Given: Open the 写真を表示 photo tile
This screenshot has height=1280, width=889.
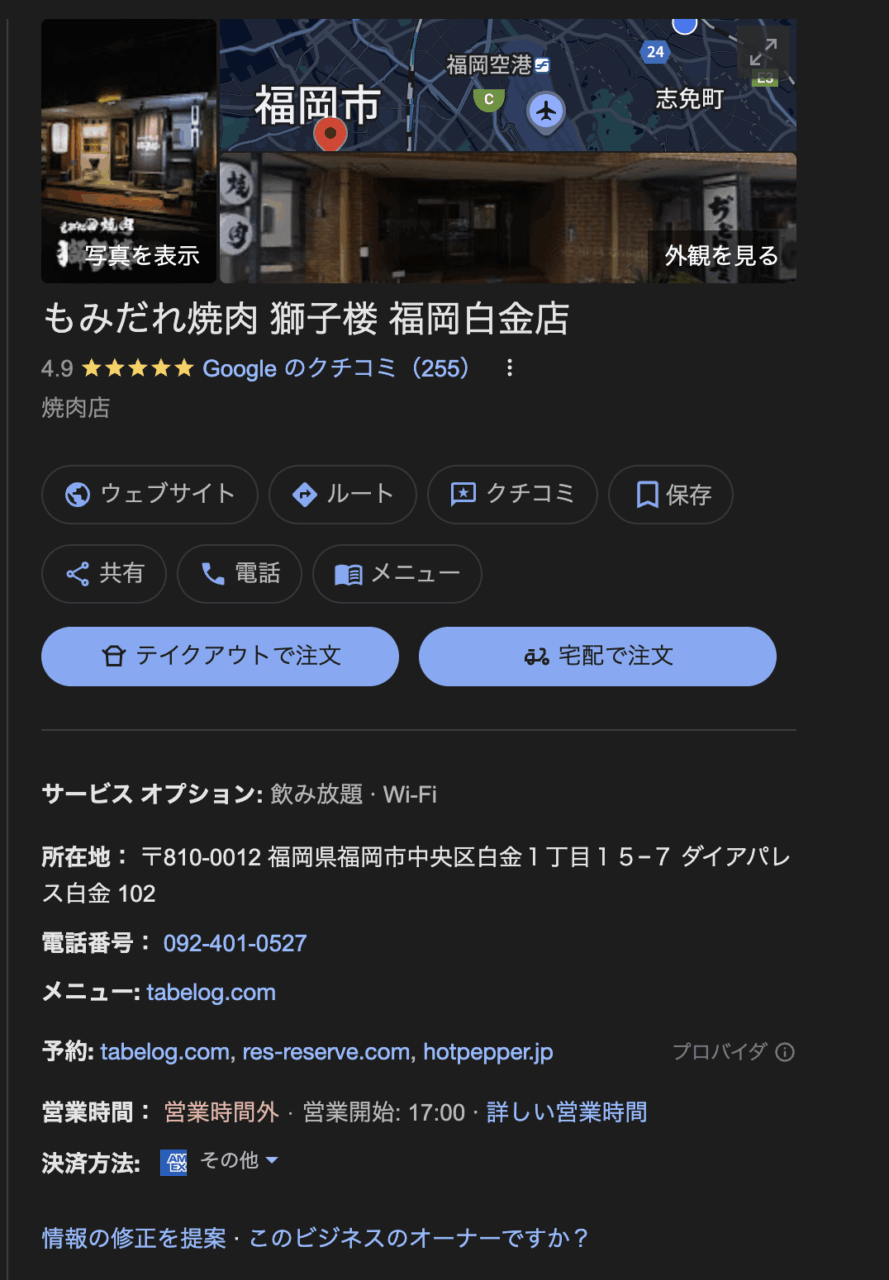Looking at the screenshot, I should click(129, 150).
